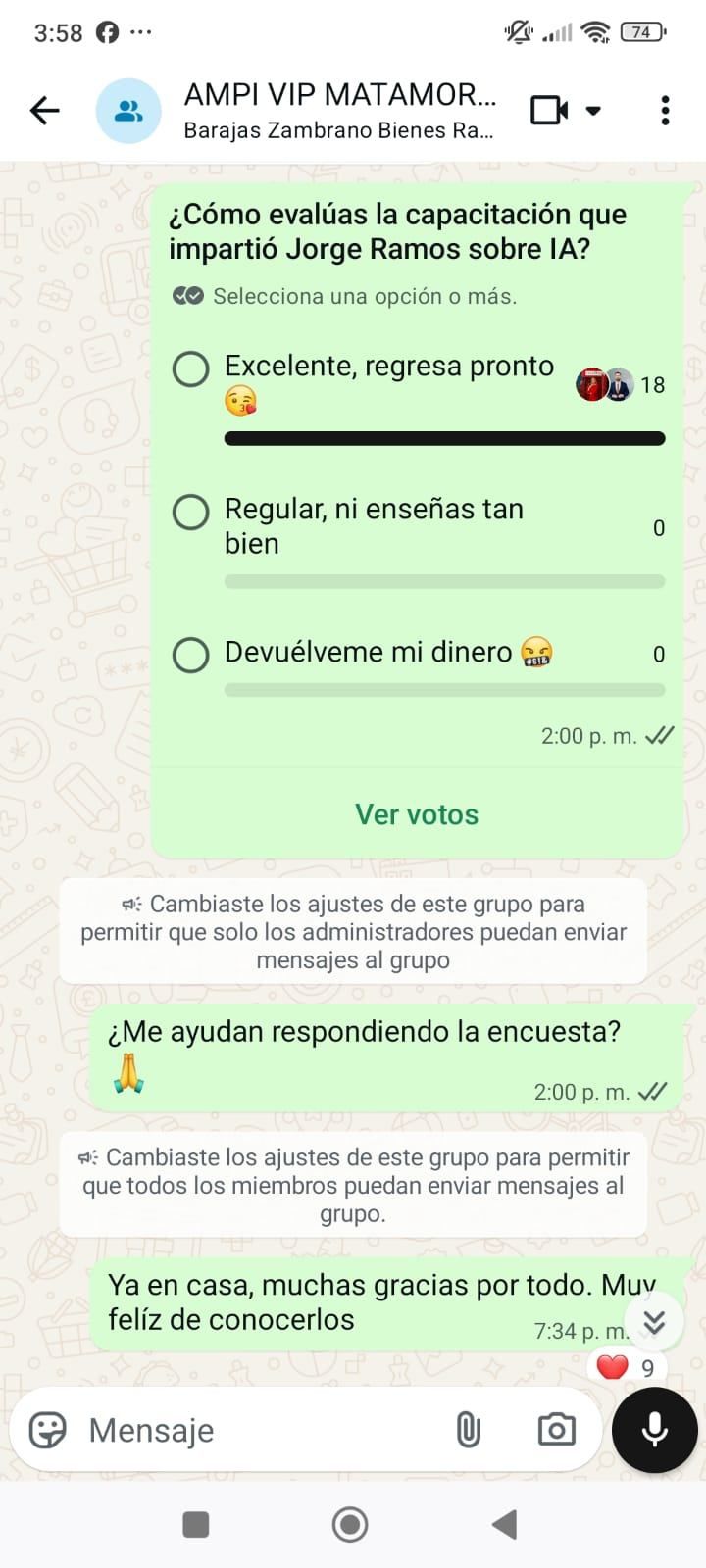This screenshot has height=1568, width=706.
Task: Select "Regular, ni enseñas tan bien" option
Action: click(x=191, y=512)
